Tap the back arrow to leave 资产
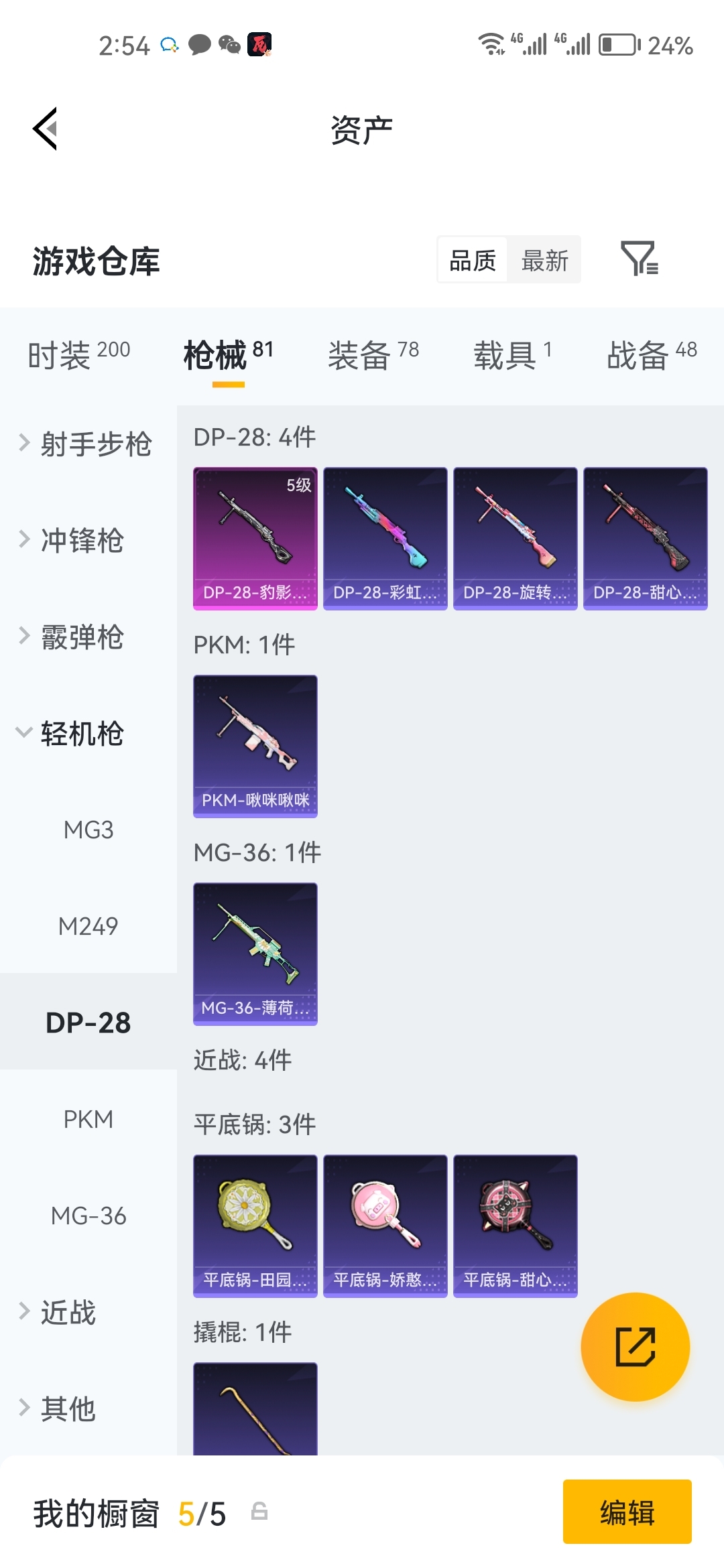Screen dimensions: 724x1568 coord(45,129)
